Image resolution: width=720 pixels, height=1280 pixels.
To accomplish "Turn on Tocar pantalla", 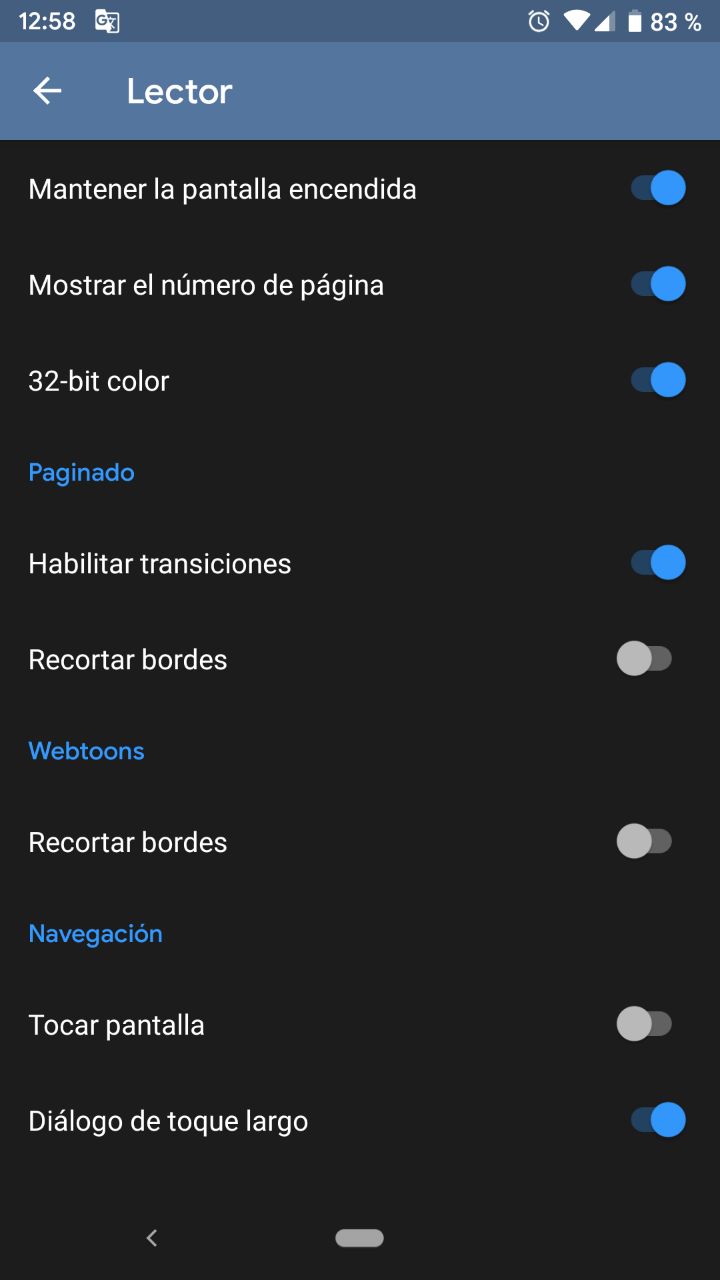I will click(645, 1024).
